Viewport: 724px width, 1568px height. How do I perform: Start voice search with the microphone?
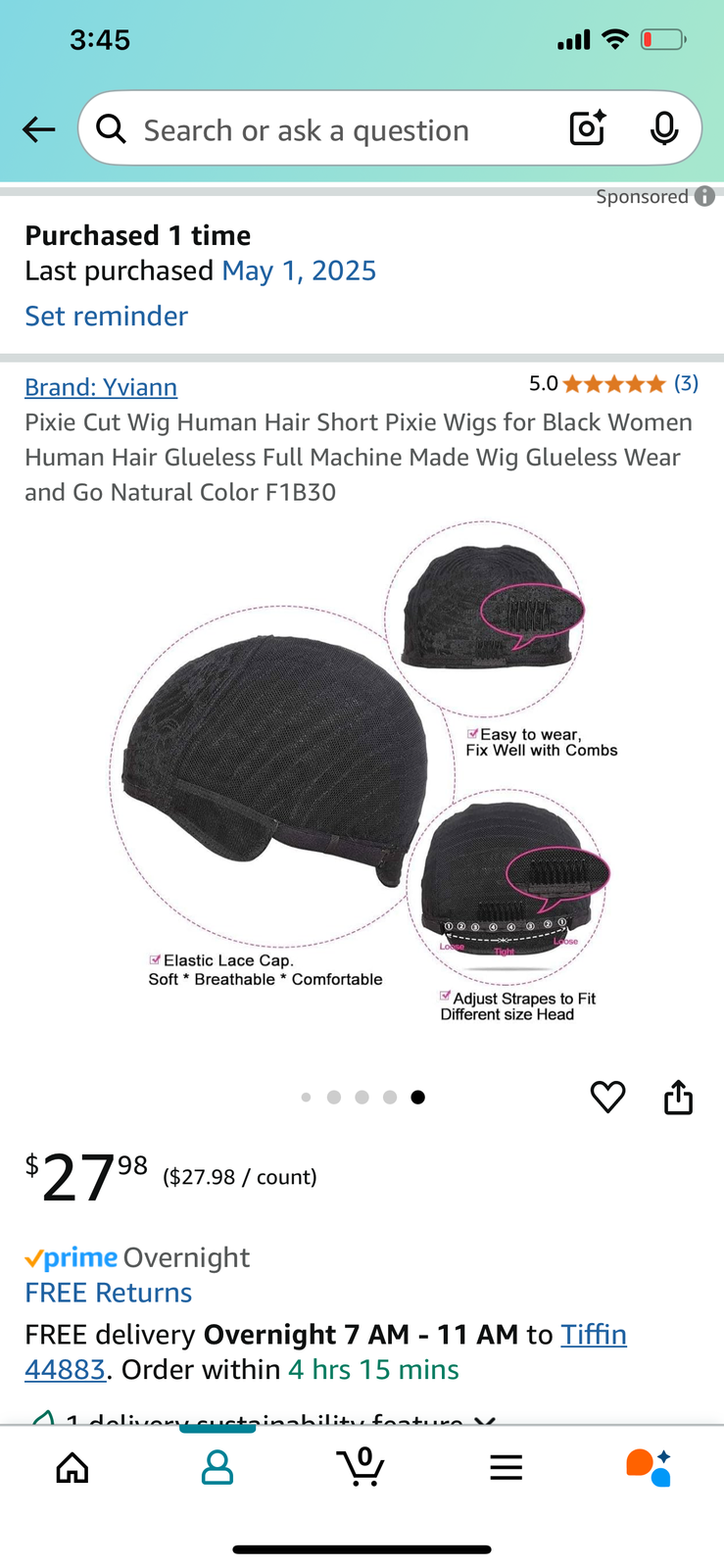[664, 128]
